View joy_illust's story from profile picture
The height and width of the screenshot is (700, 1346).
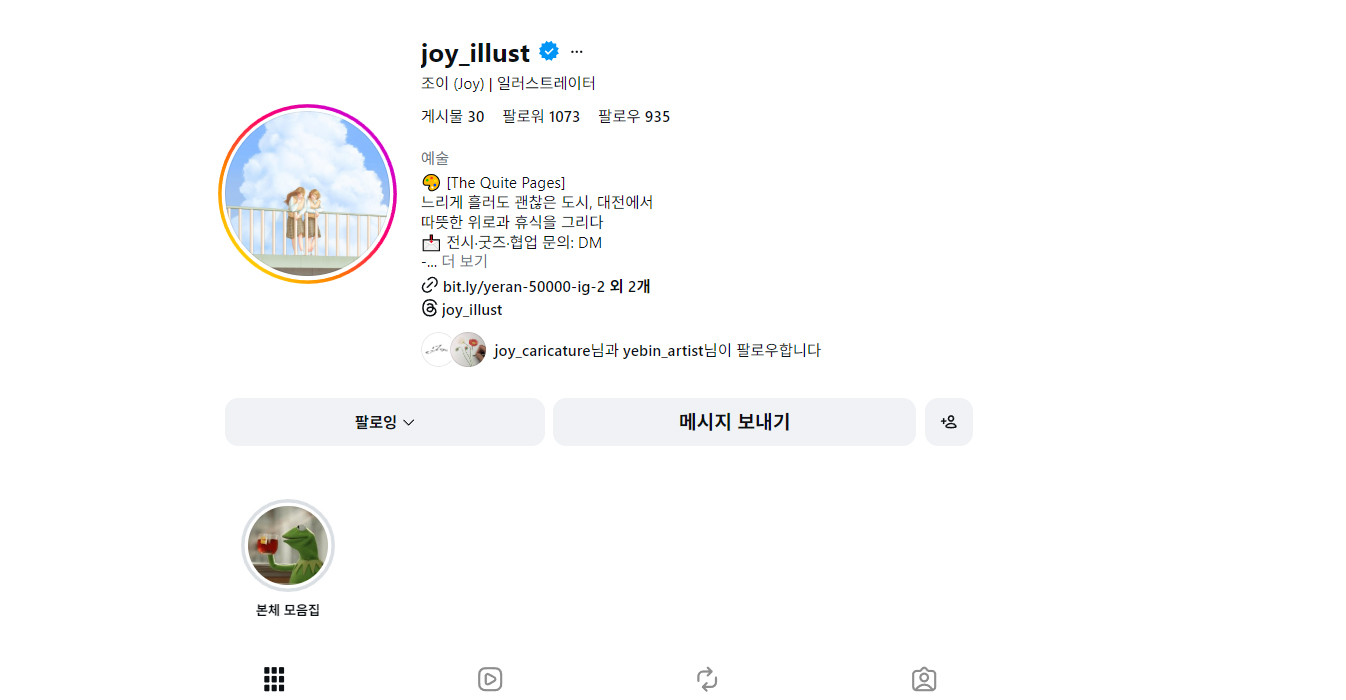pyautogui.click(x=308, y=194)
